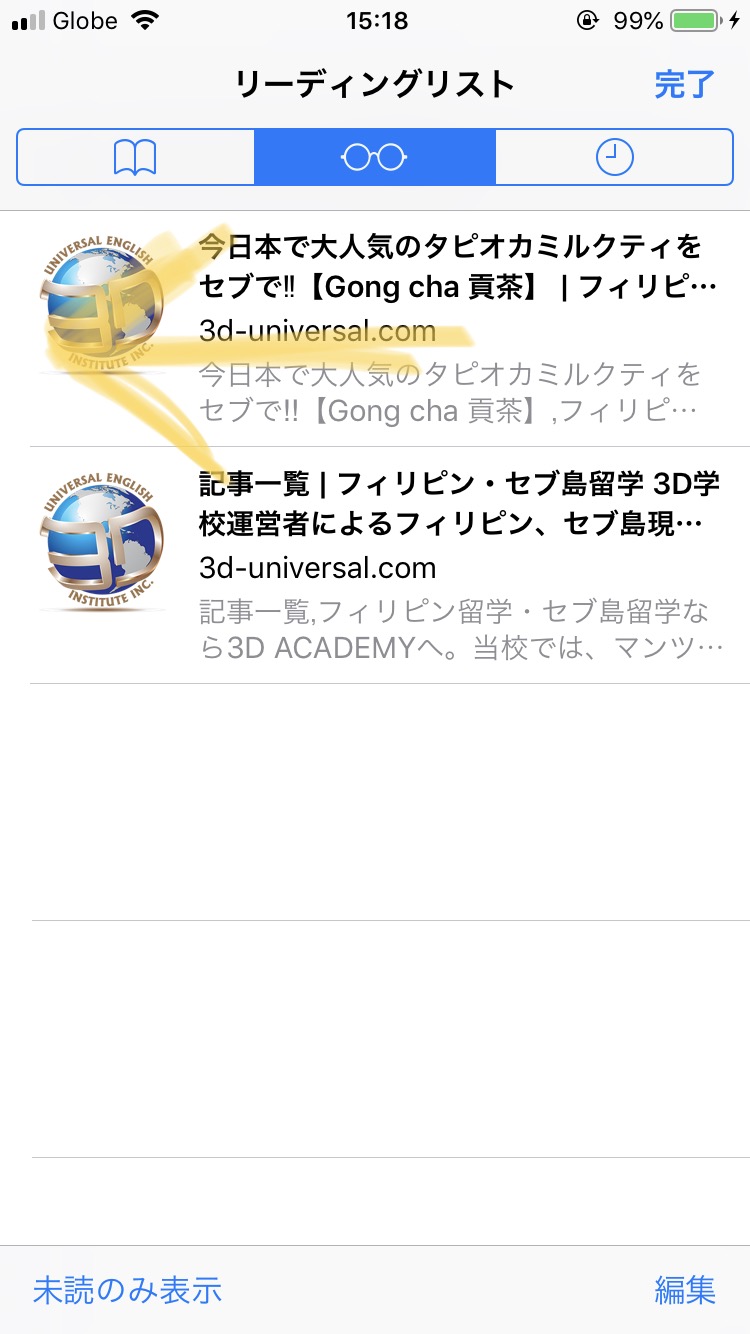
Task: Open the 記事一覧 reading list entry
Action: click(x=450, y=566)
